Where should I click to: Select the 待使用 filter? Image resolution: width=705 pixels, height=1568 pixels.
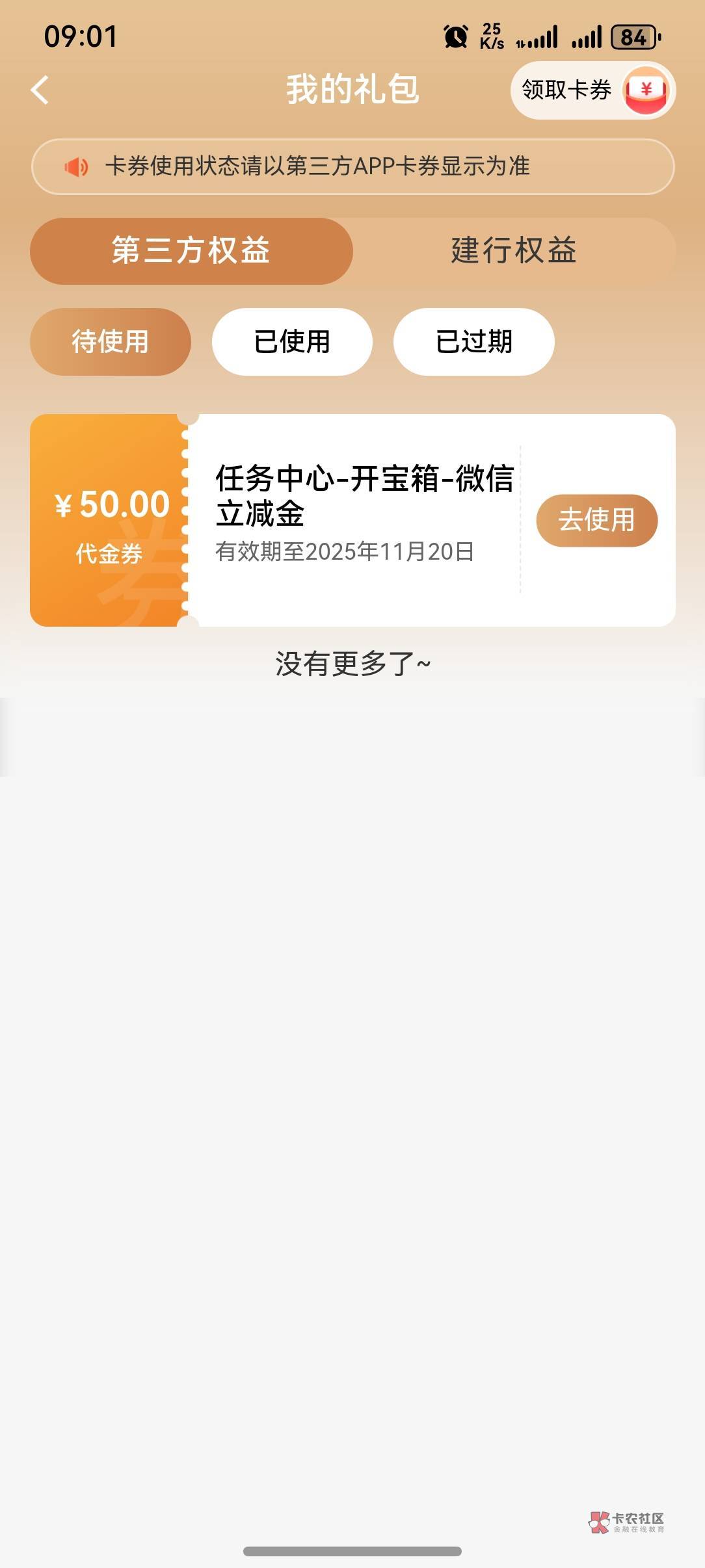point(111,342)
